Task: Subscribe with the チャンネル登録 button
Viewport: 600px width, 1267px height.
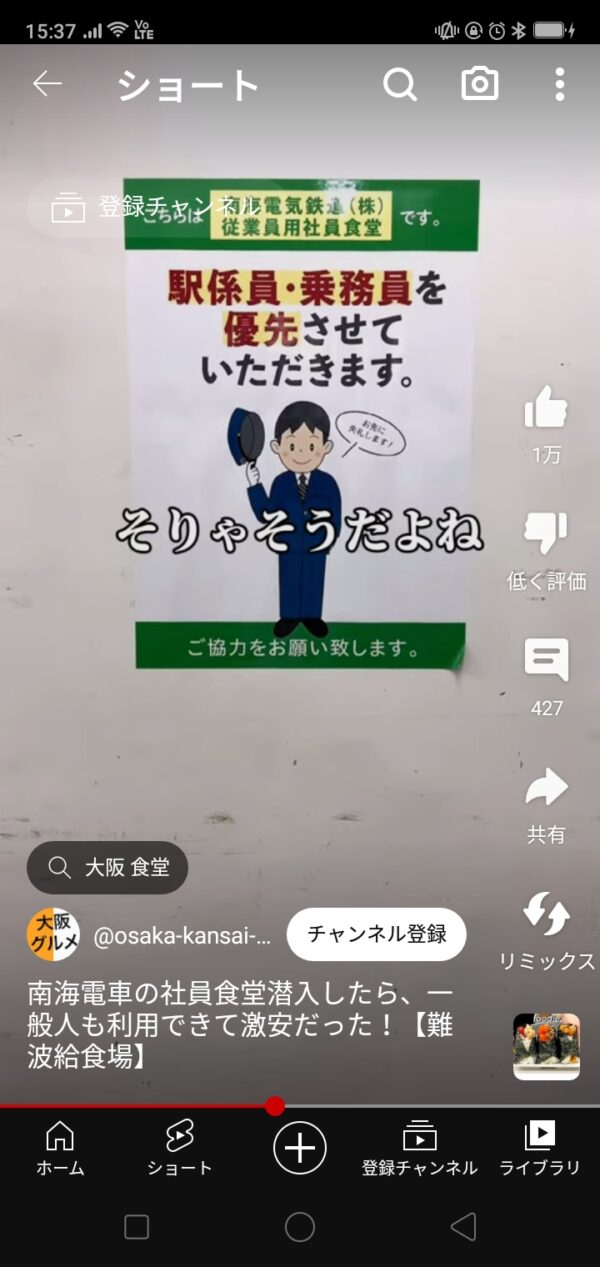Action: [x=376, y=935]
